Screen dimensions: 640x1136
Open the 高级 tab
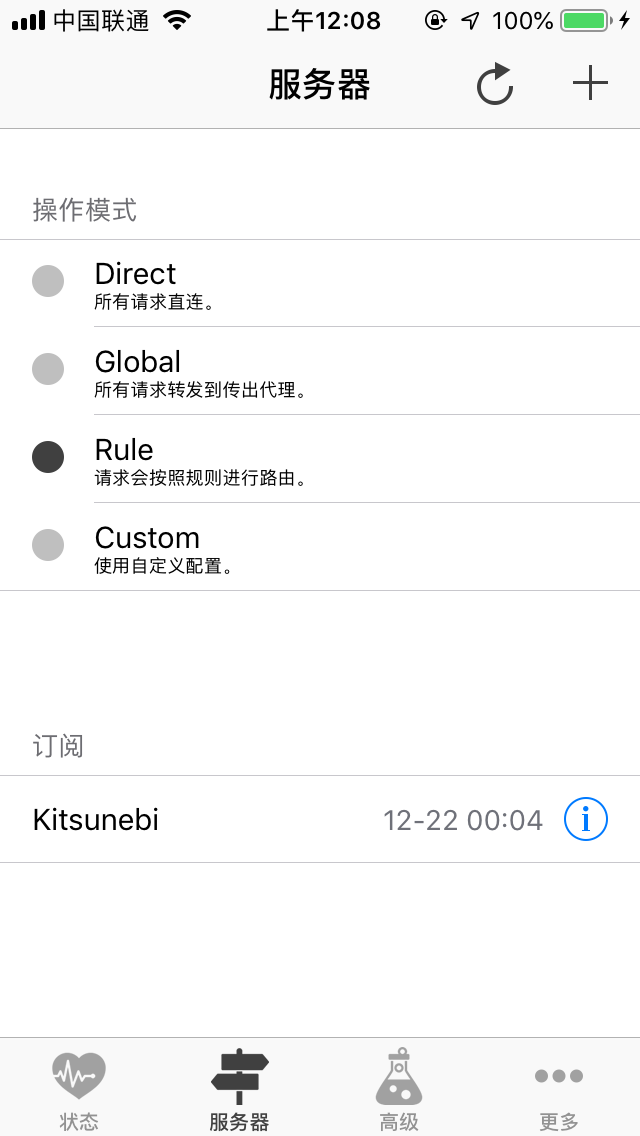coord(399,1089)
